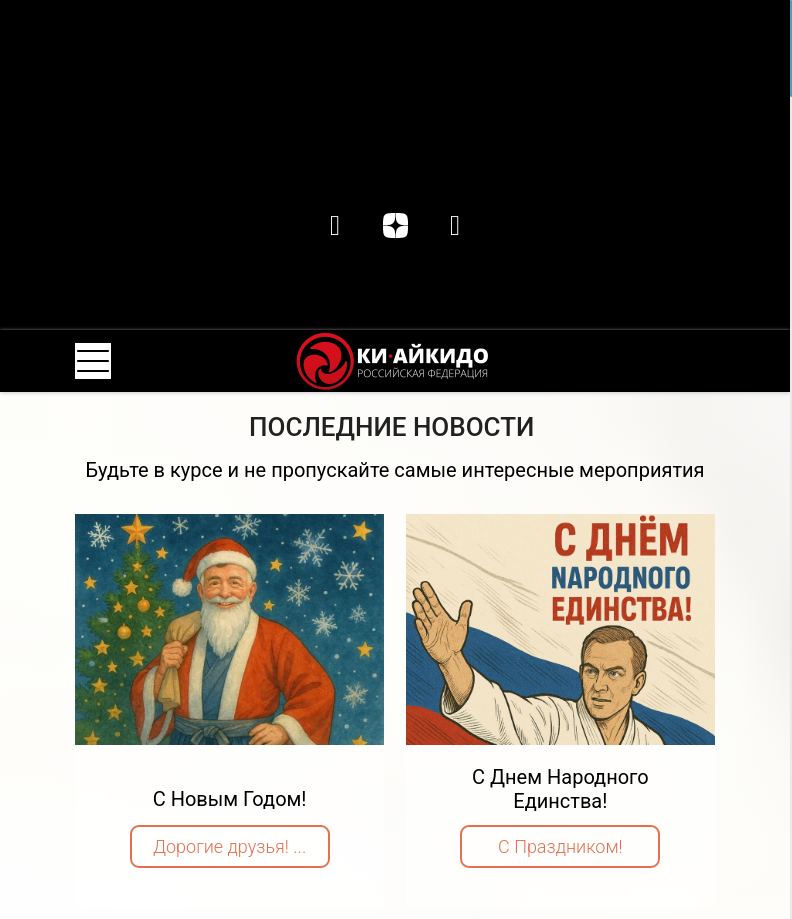Open the С Днём Народного Единства image
Screen dimensions: 792x919
(x=560, y=629)
